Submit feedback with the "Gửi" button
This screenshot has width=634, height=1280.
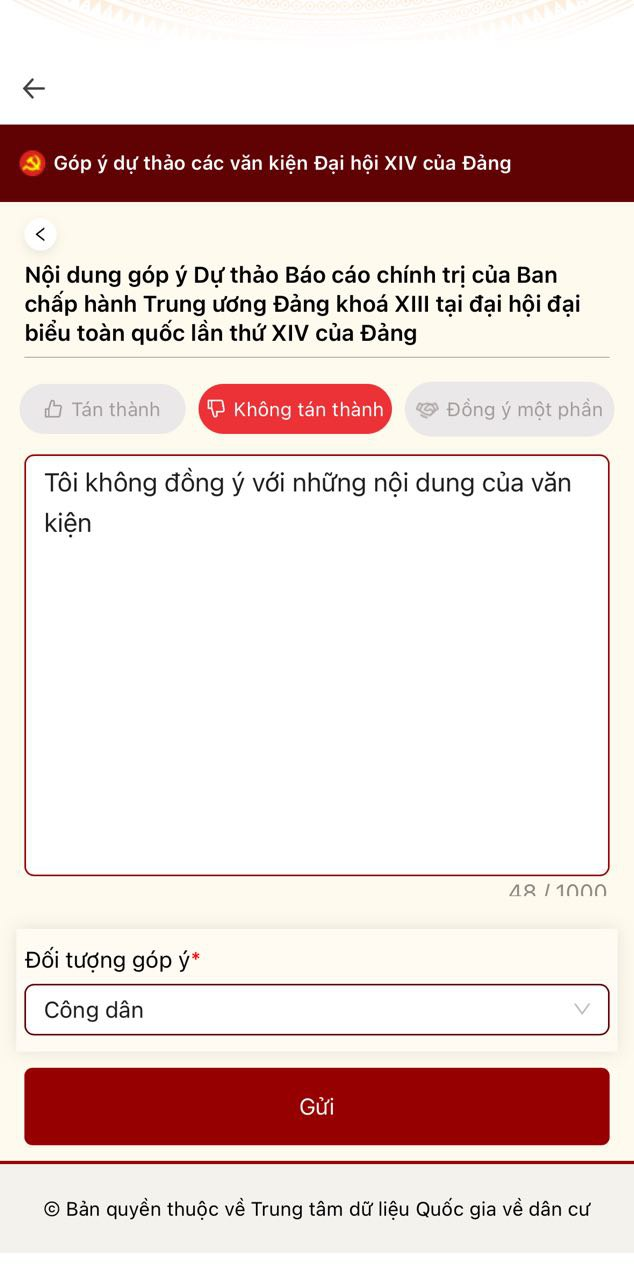point(317,1107)
